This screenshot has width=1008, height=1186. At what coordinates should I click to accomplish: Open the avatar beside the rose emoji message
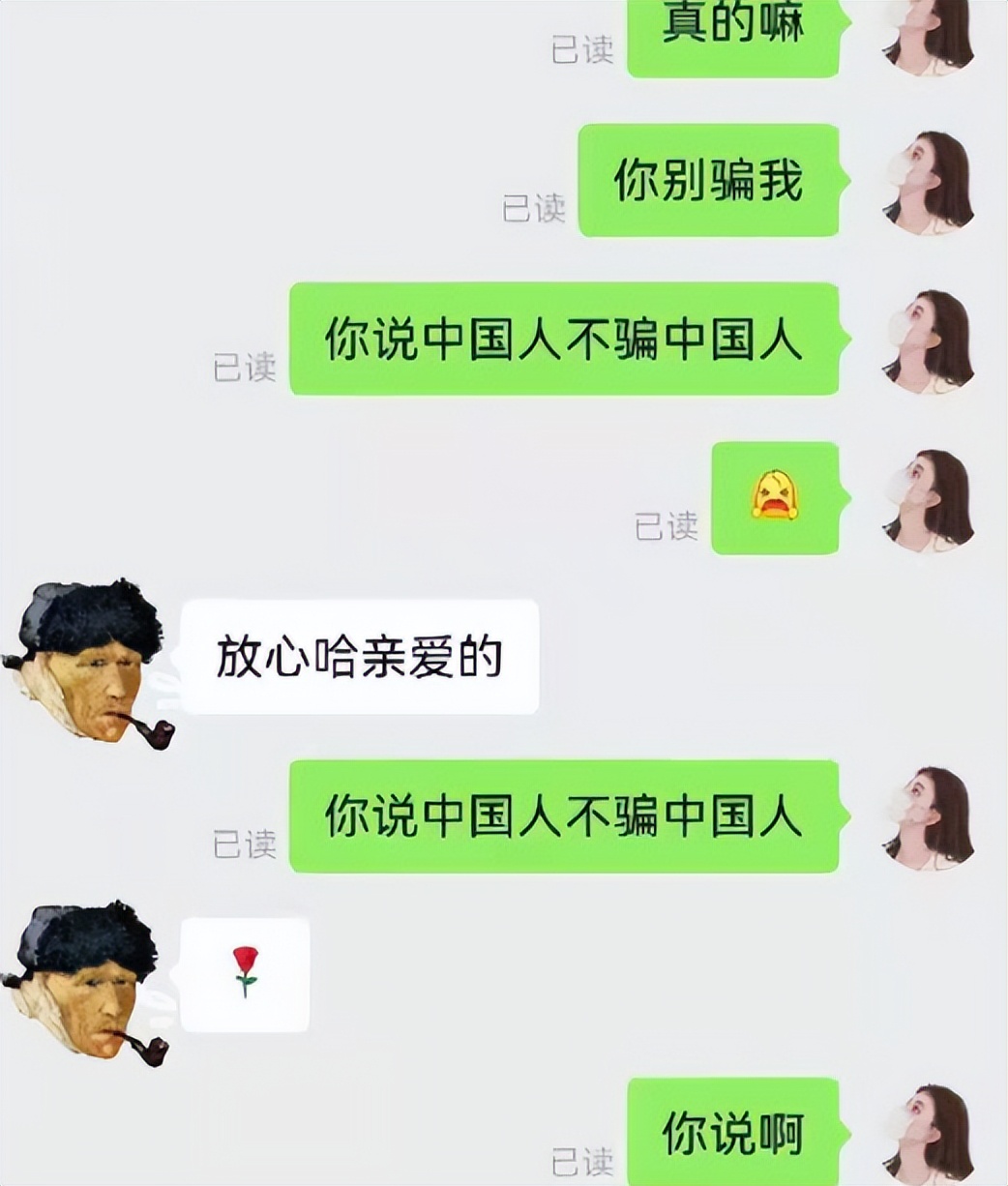(x=85, y=984)
